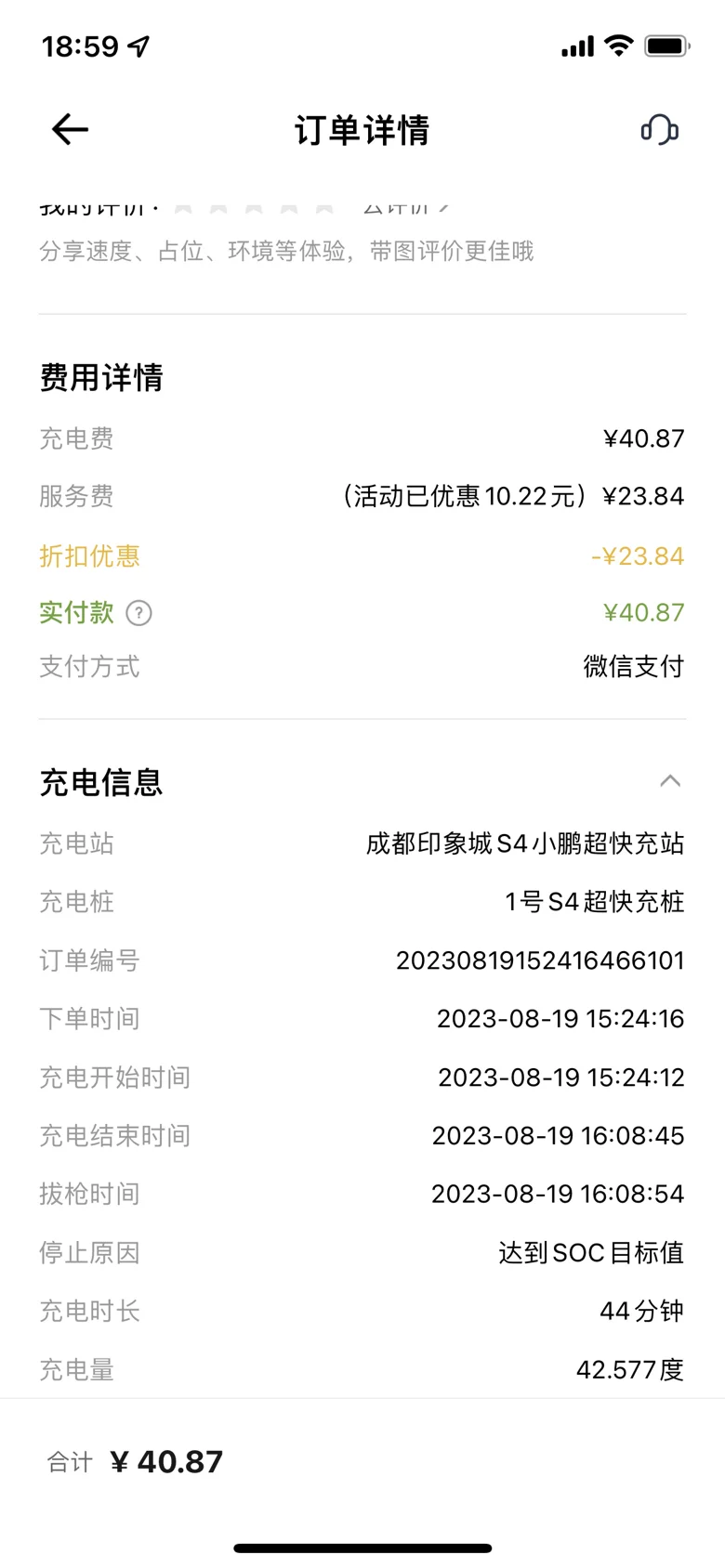The width and height of the screenshot is (725, 1568).
Task: Go back using the arrow
Action: (70, 130)
